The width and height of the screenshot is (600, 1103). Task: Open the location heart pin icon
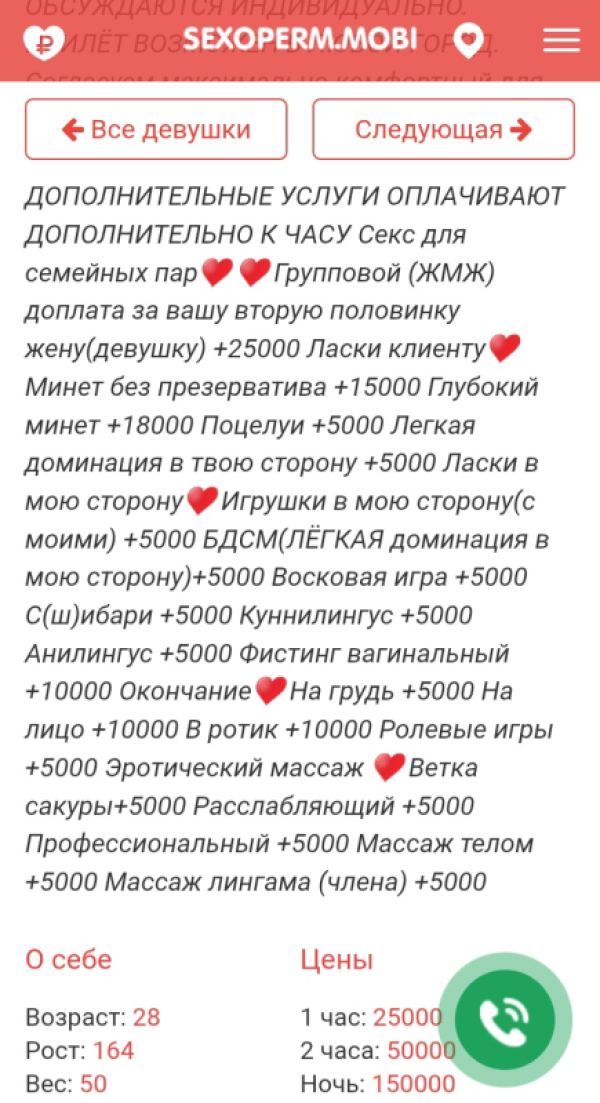click(x=468, y=41)
